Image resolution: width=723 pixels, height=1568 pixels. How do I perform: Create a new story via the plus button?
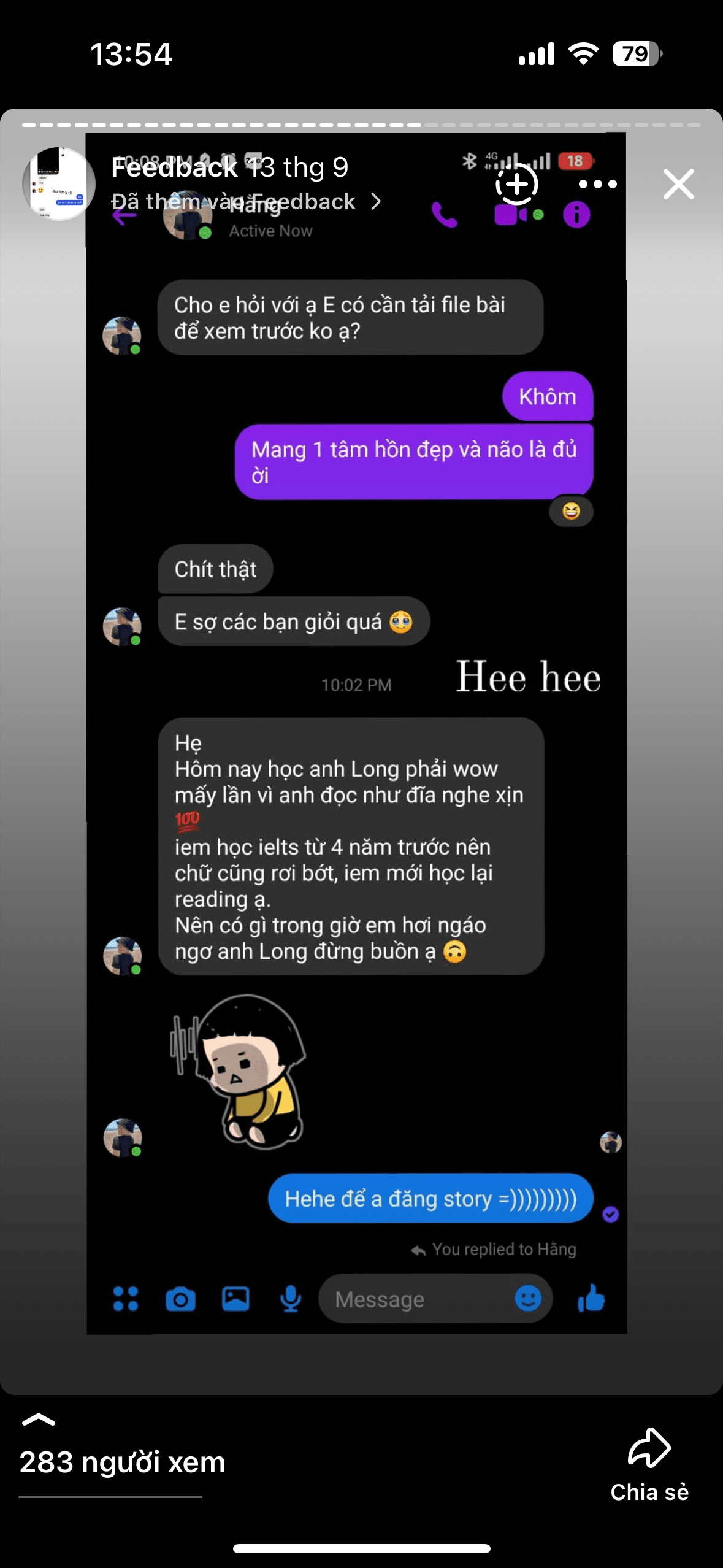tap(516, 183)
